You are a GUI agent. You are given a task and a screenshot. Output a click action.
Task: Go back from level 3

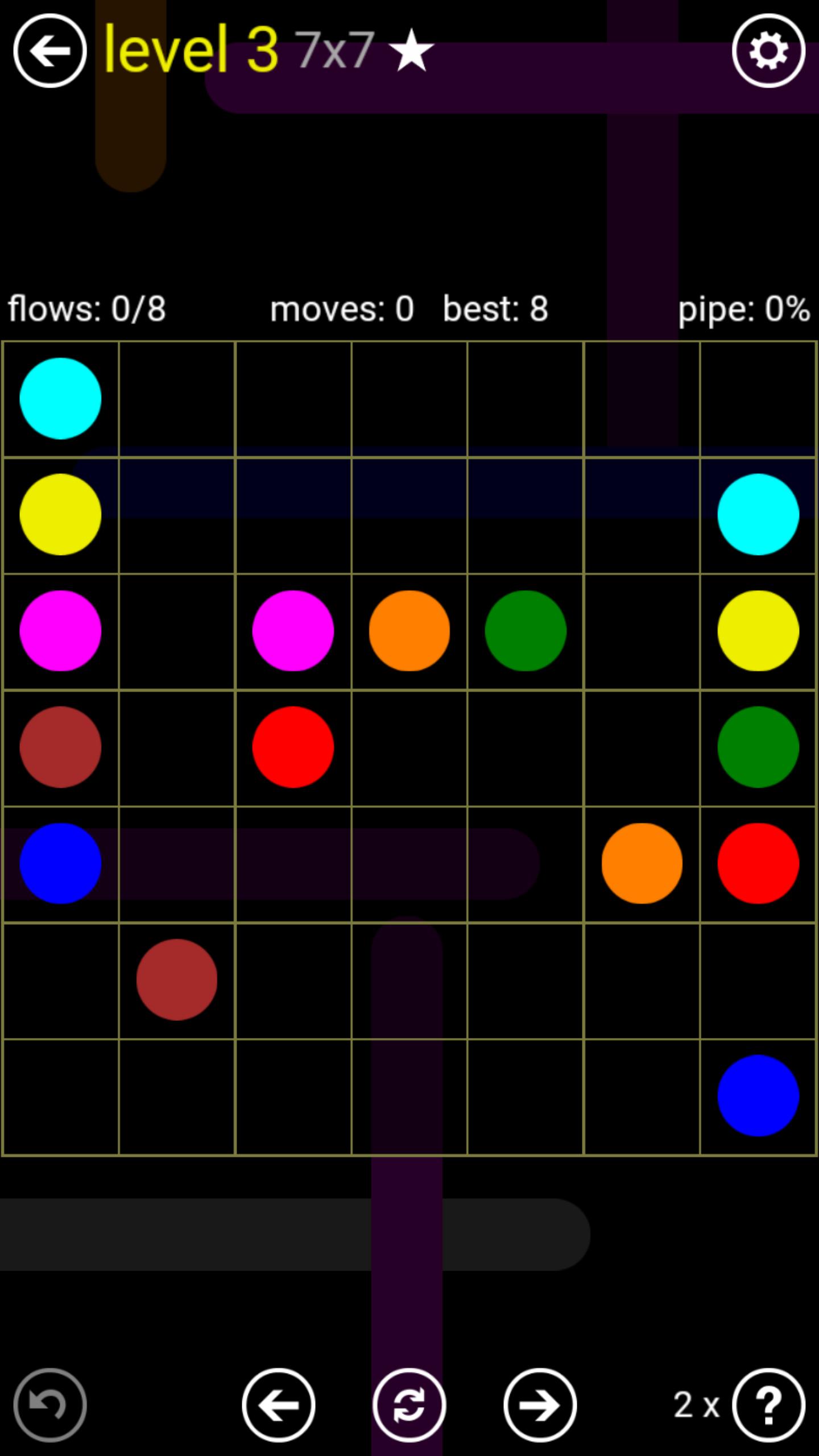point(50,51)
